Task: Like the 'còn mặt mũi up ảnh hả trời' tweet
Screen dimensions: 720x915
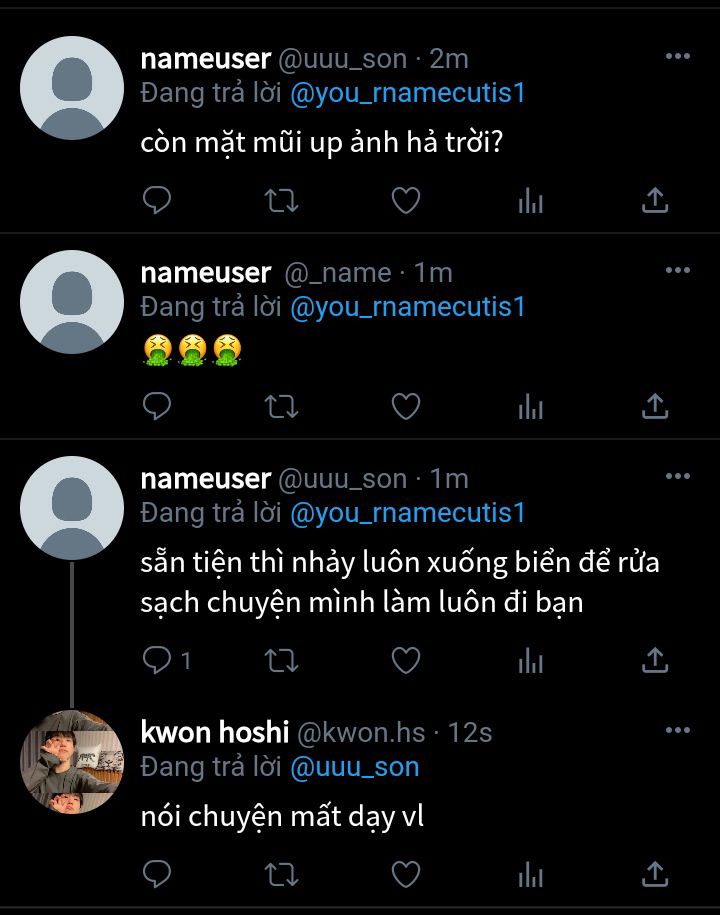Action: click(405, 201)
